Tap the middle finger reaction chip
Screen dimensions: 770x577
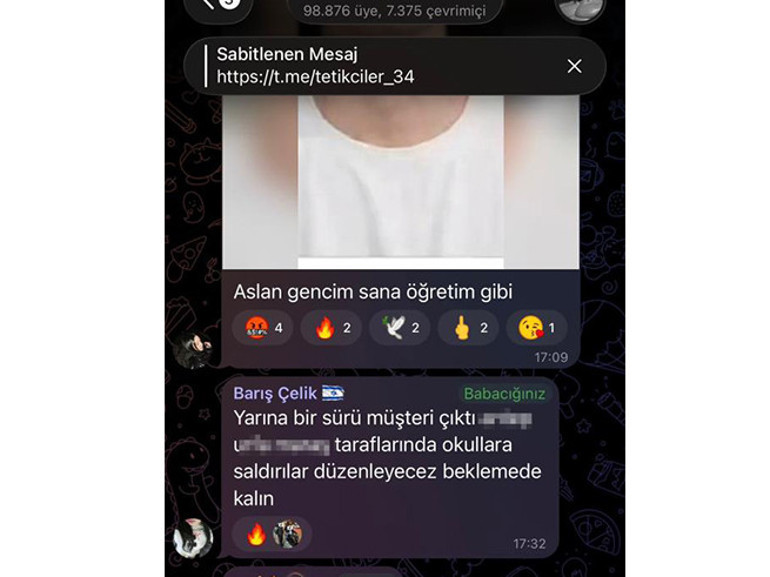pos(468,328)
